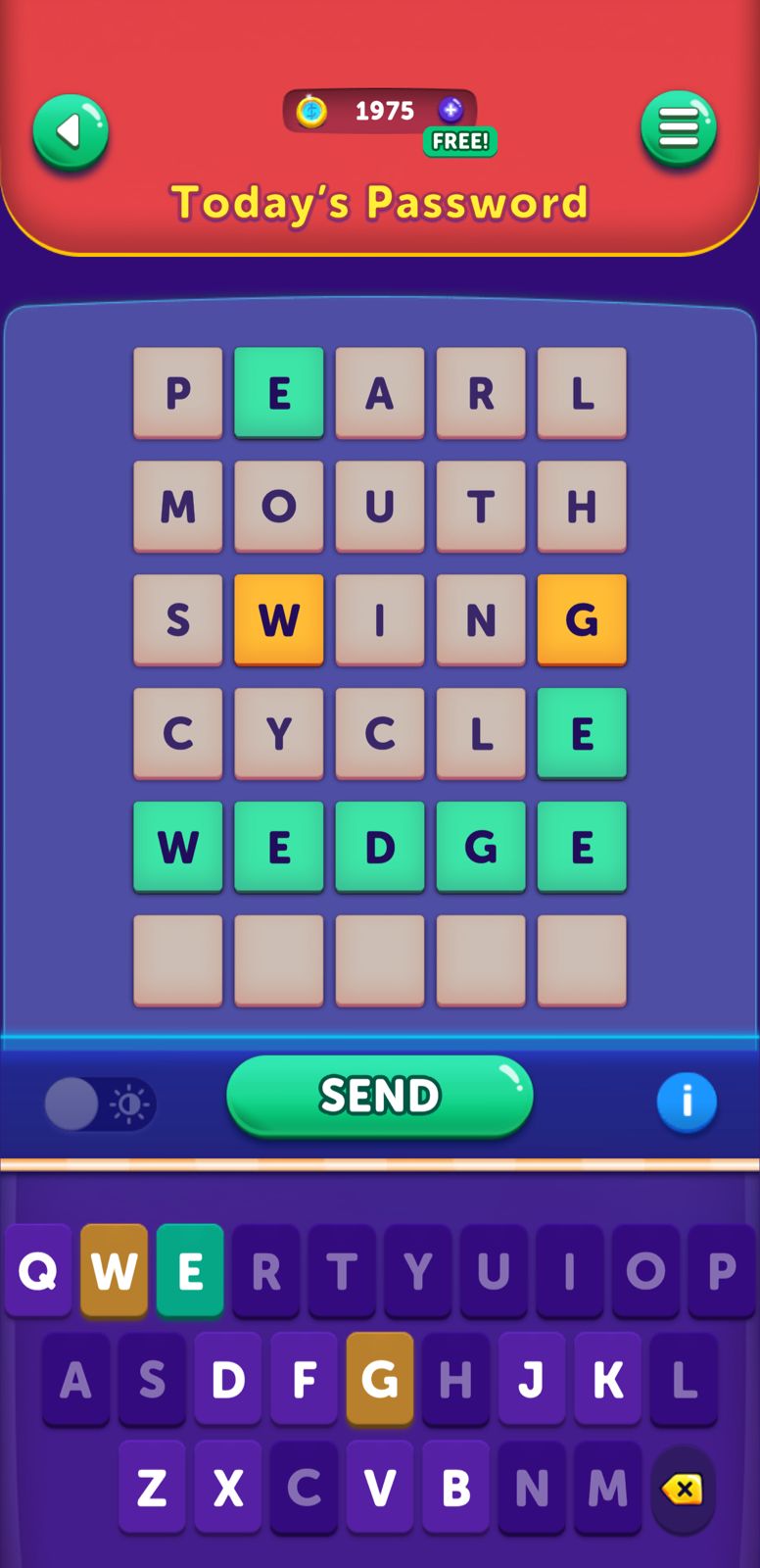The width and height of the screenshot is (760, 1568).
Task: Go back with the green arrow button
Action: coord(71,131)
